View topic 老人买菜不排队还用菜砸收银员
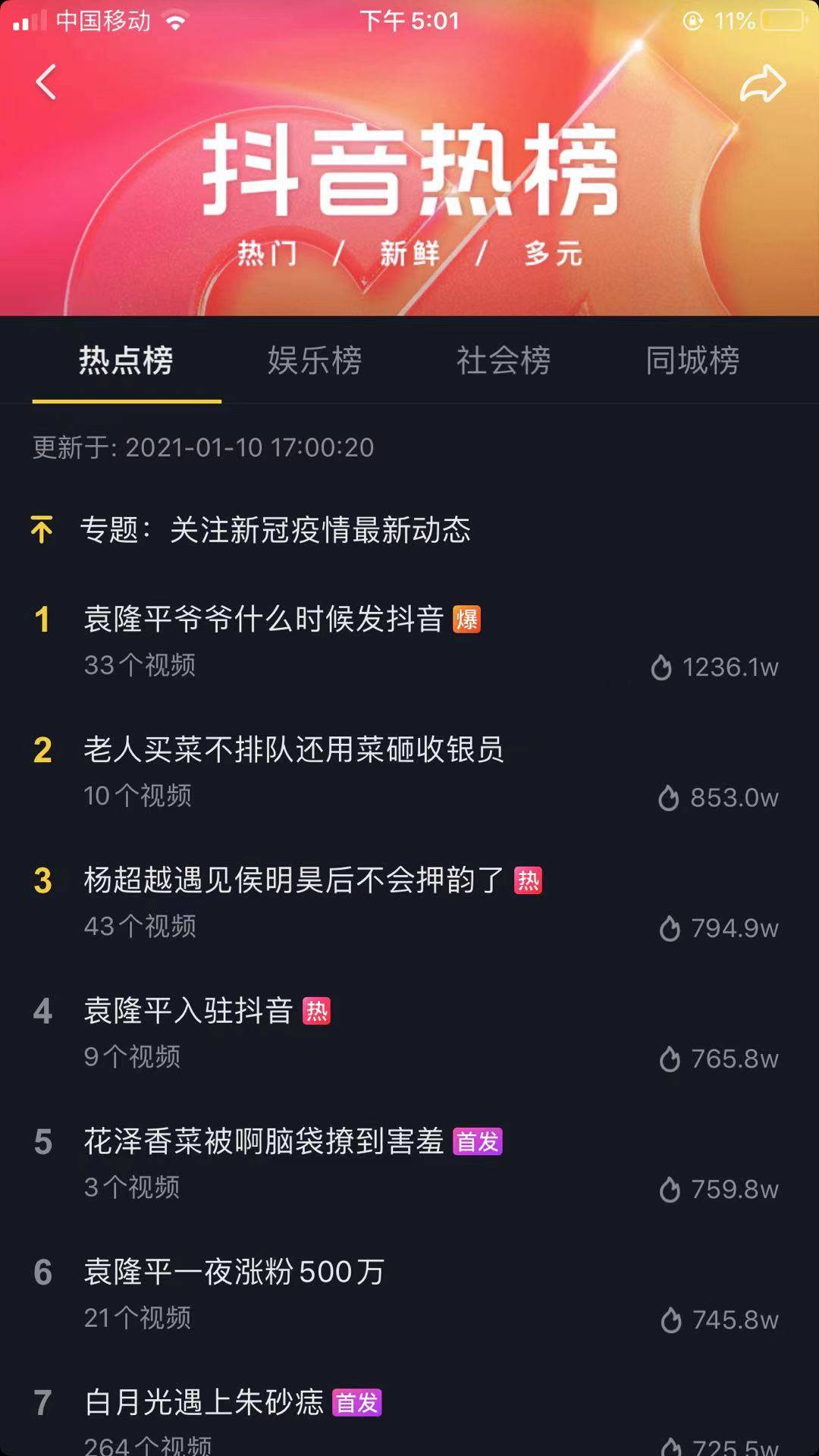Screen dimensions: 819x1456 pos(293,750)
